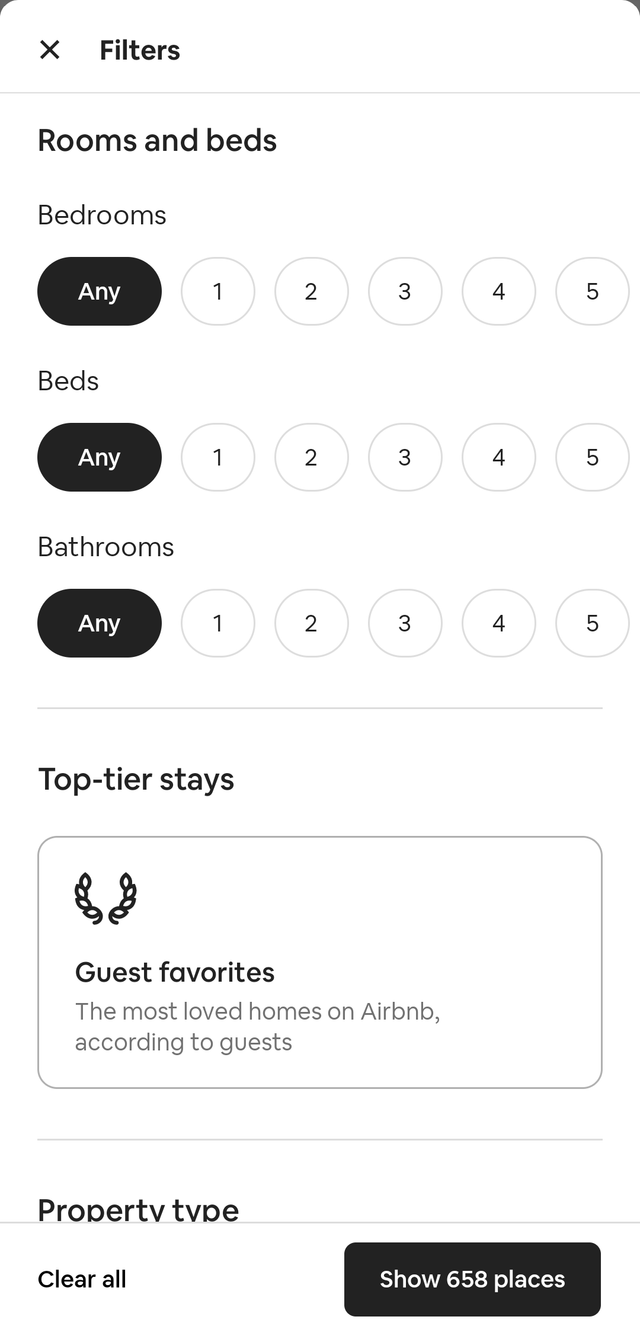Set Bedrooms to 5
This screenshot has height=1337, width=640.
coord(592,291)
